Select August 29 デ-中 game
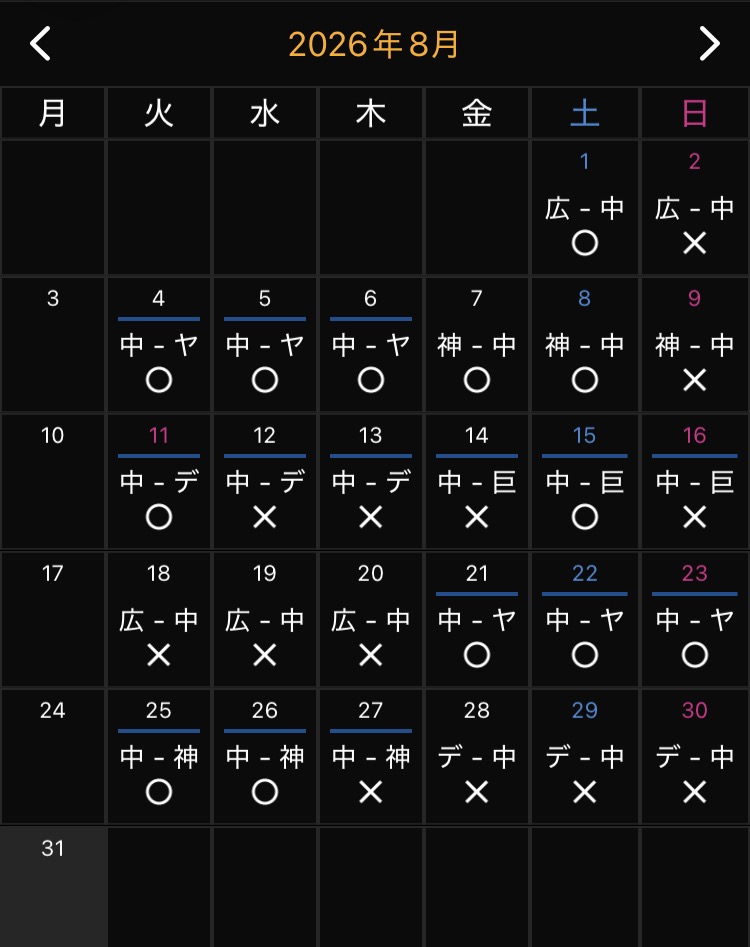Screen dimensions: 750x947 click(x=585, y=757)
